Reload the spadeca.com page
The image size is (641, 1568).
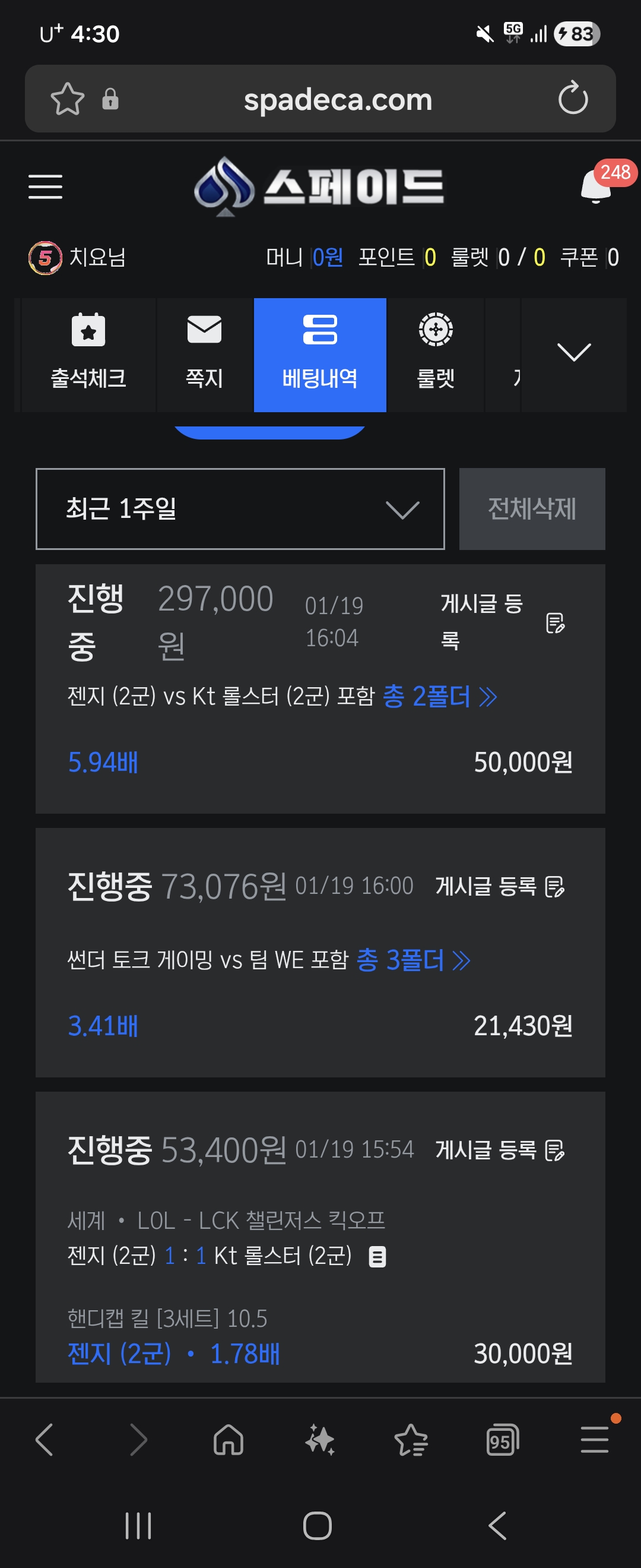[x=573, y=99]
